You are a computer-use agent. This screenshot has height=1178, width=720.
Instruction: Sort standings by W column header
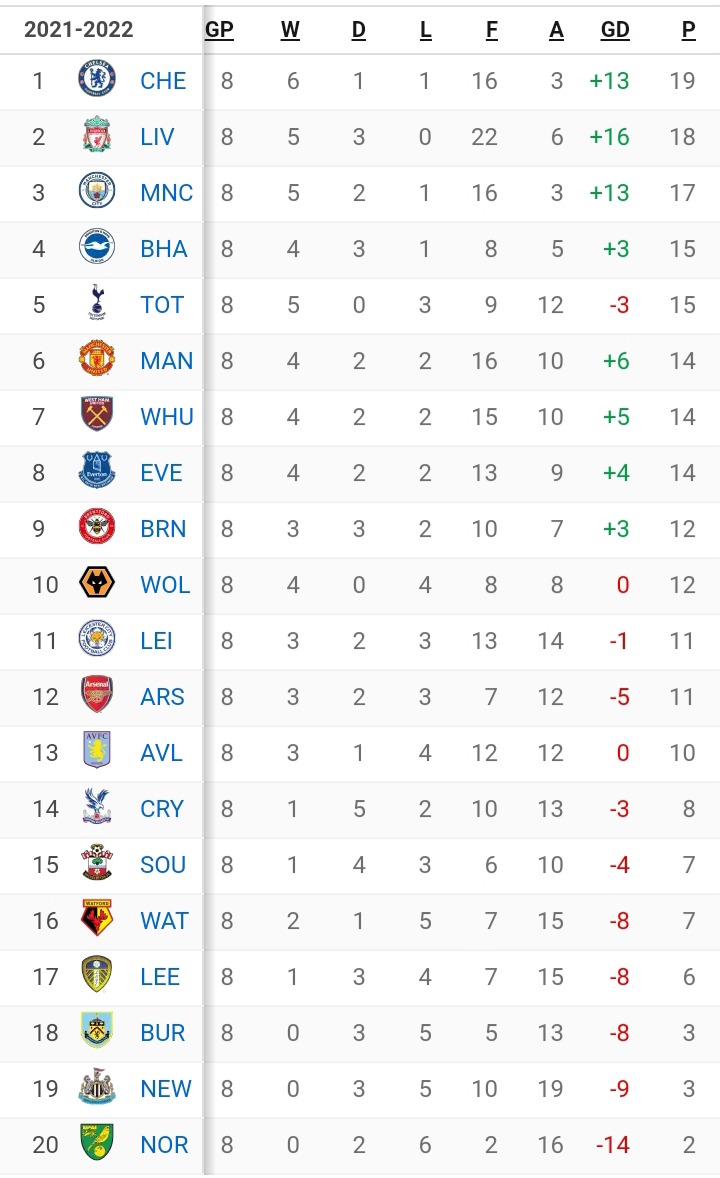290,29
